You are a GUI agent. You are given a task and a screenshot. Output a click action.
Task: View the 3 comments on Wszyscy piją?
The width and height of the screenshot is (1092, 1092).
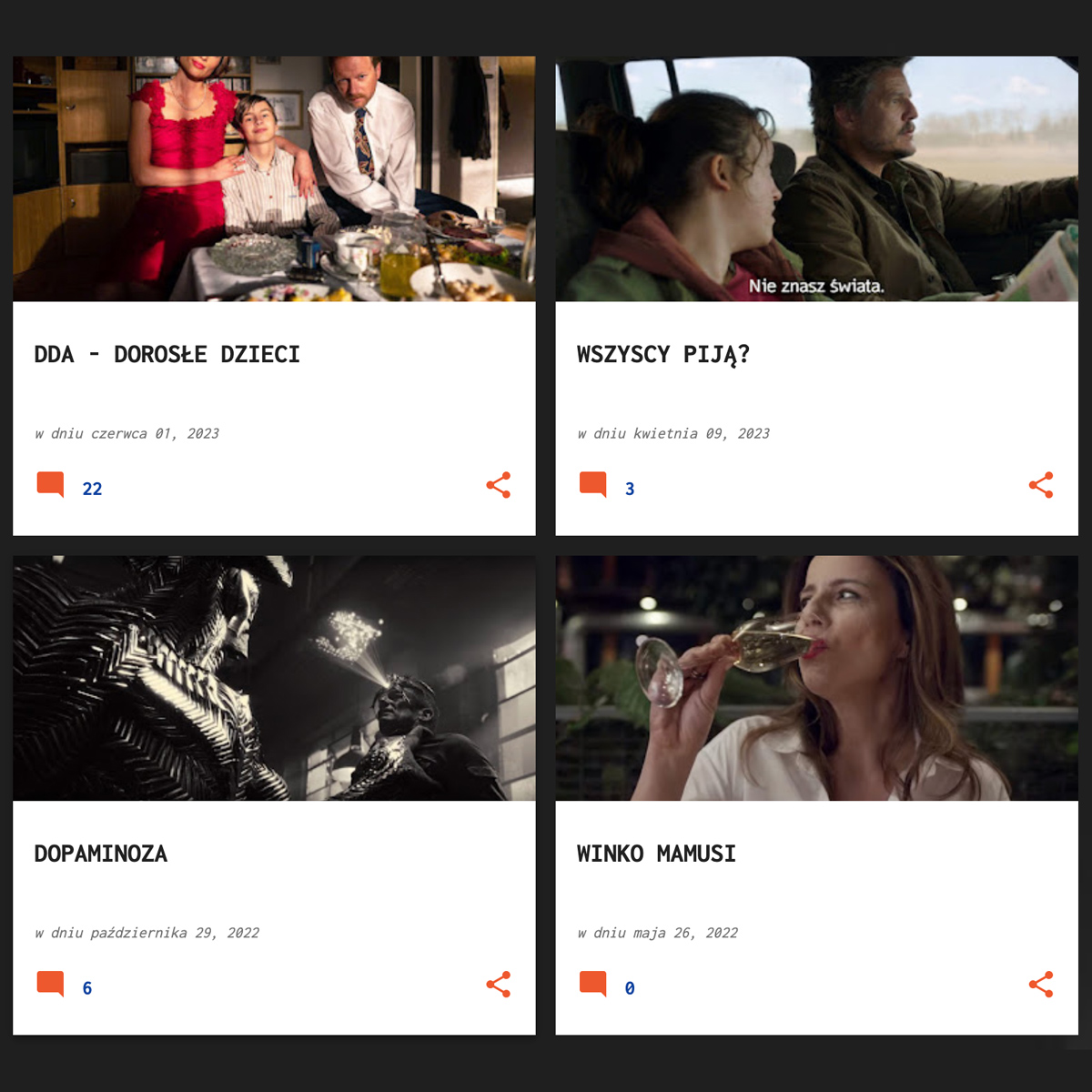tap(607, 486)
